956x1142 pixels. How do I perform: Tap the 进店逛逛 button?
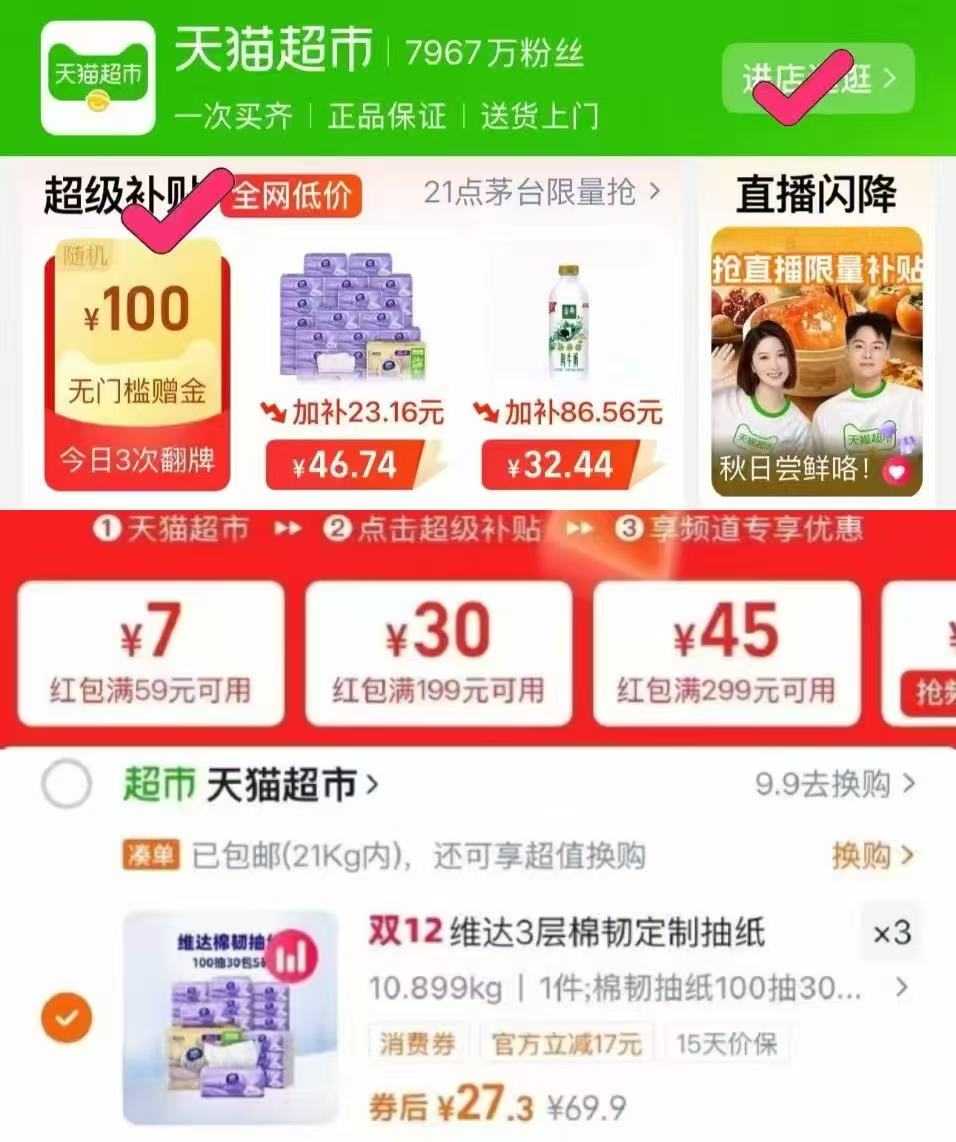818,77
